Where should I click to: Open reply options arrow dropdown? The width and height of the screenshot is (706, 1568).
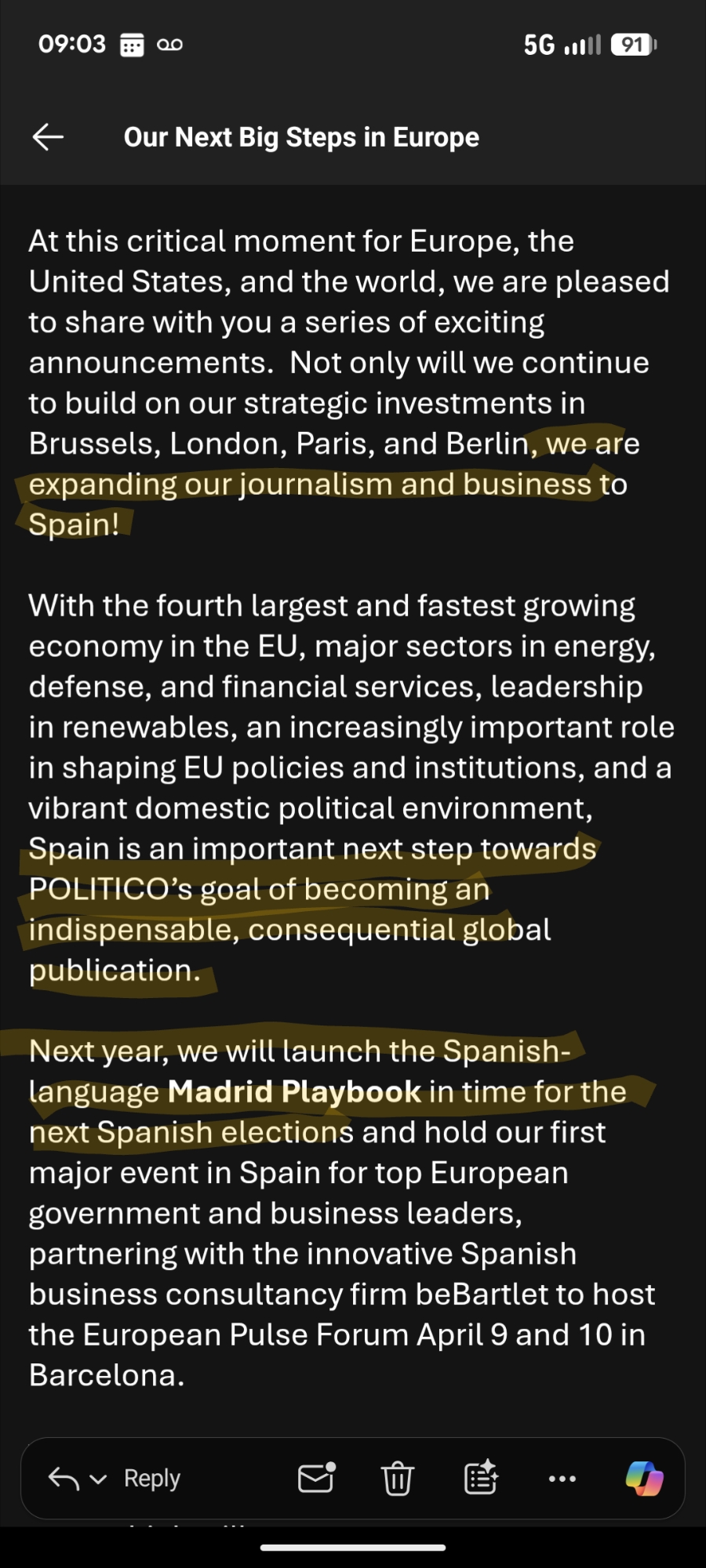[98, 1479]
